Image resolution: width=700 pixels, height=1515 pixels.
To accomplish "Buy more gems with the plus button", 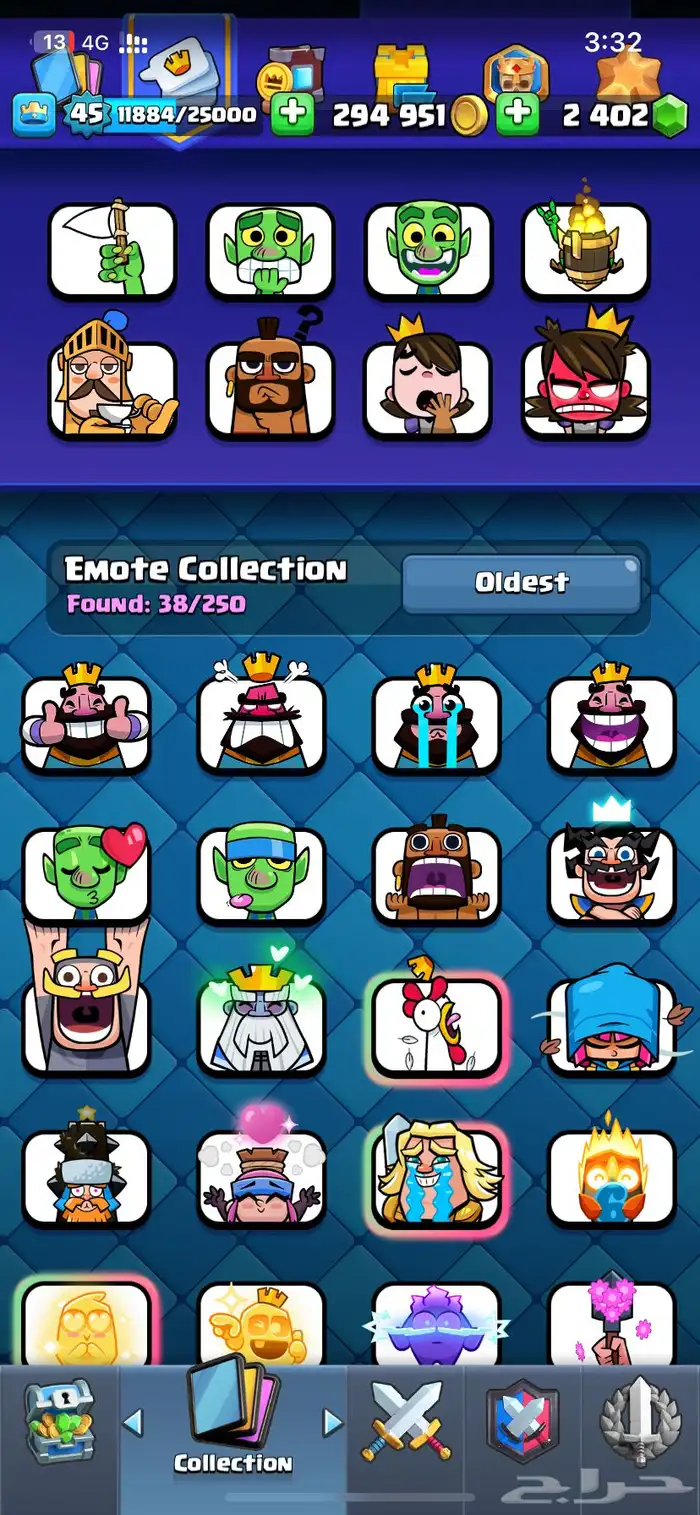I will pyautogui.click(x=517, y=115).
